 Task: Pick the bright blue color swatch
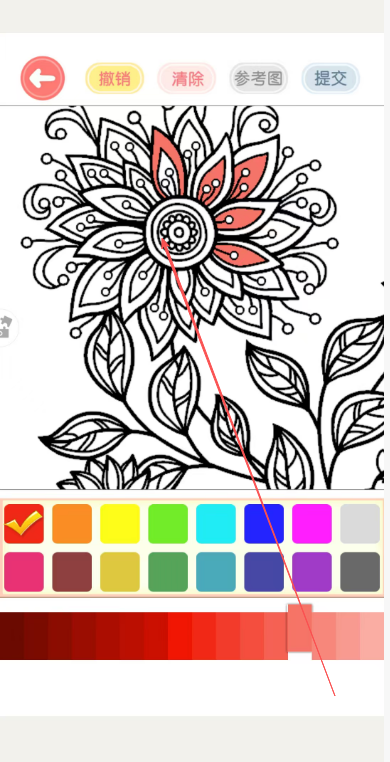264,523
